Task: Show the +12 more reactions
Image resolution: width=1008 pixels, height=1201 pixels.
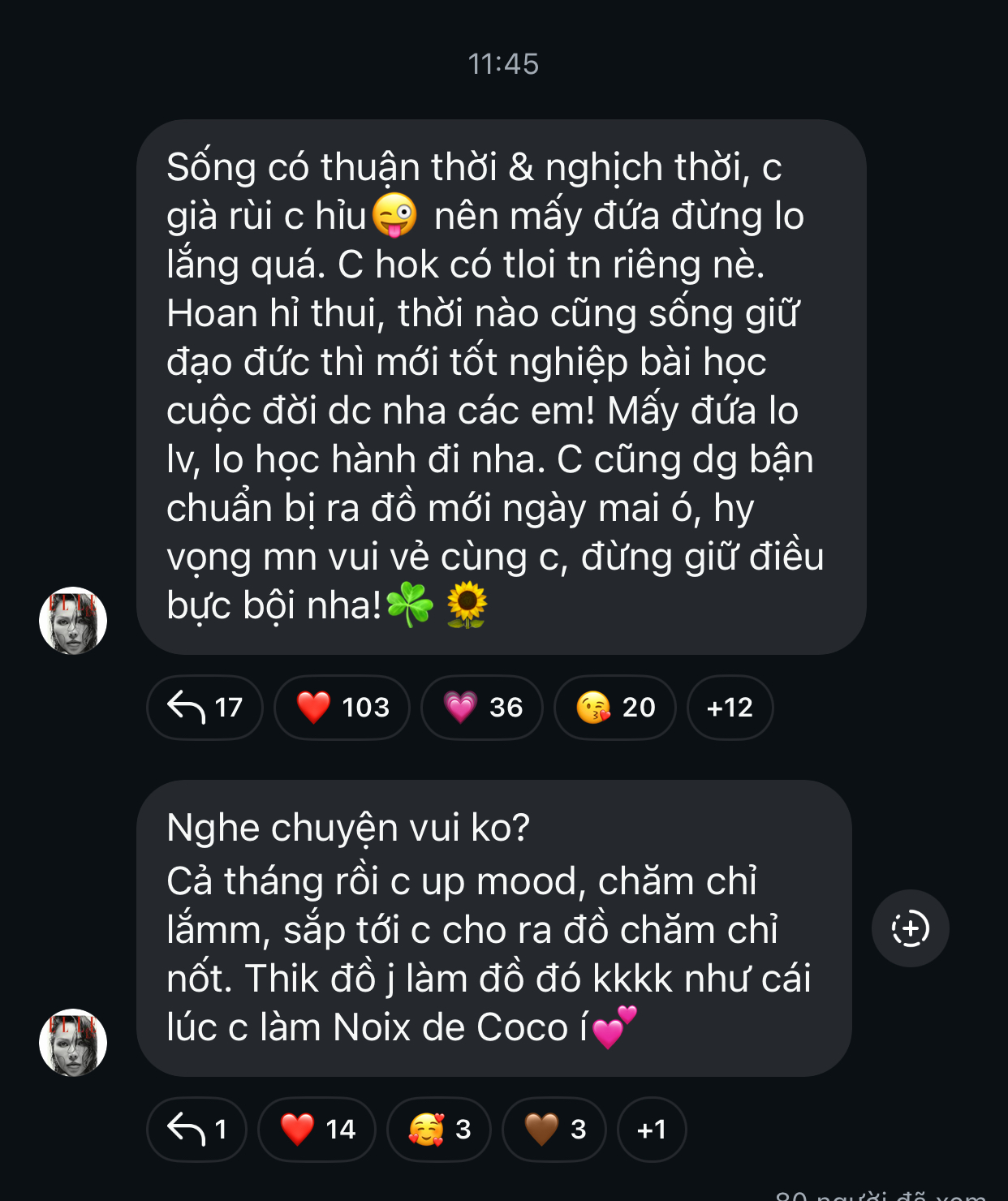Action: [x=730, y=708]
